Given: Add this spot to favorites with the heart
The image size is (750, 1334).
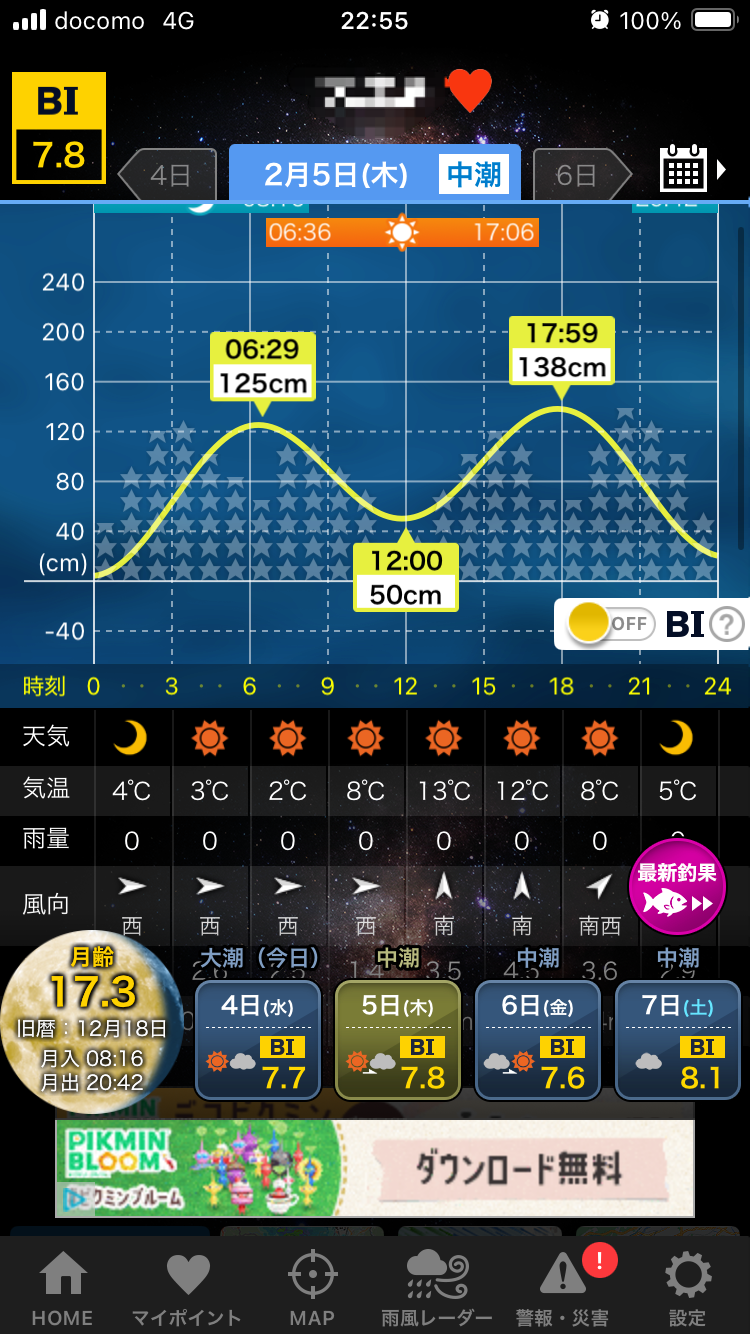Looking at the screenshot, I should pos(468,91).
